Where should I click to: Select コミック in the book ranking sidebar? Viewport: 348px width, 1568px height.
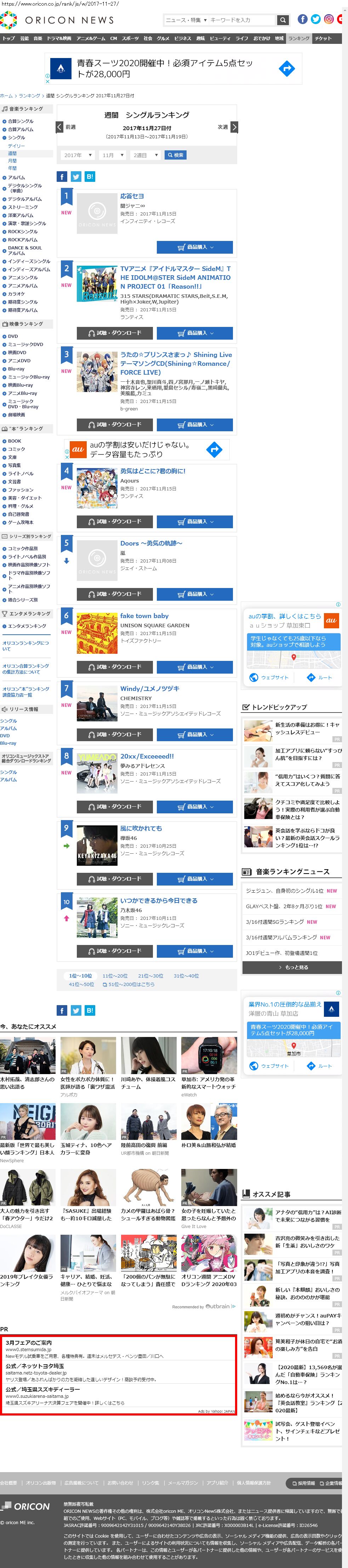tap(16, 449)
